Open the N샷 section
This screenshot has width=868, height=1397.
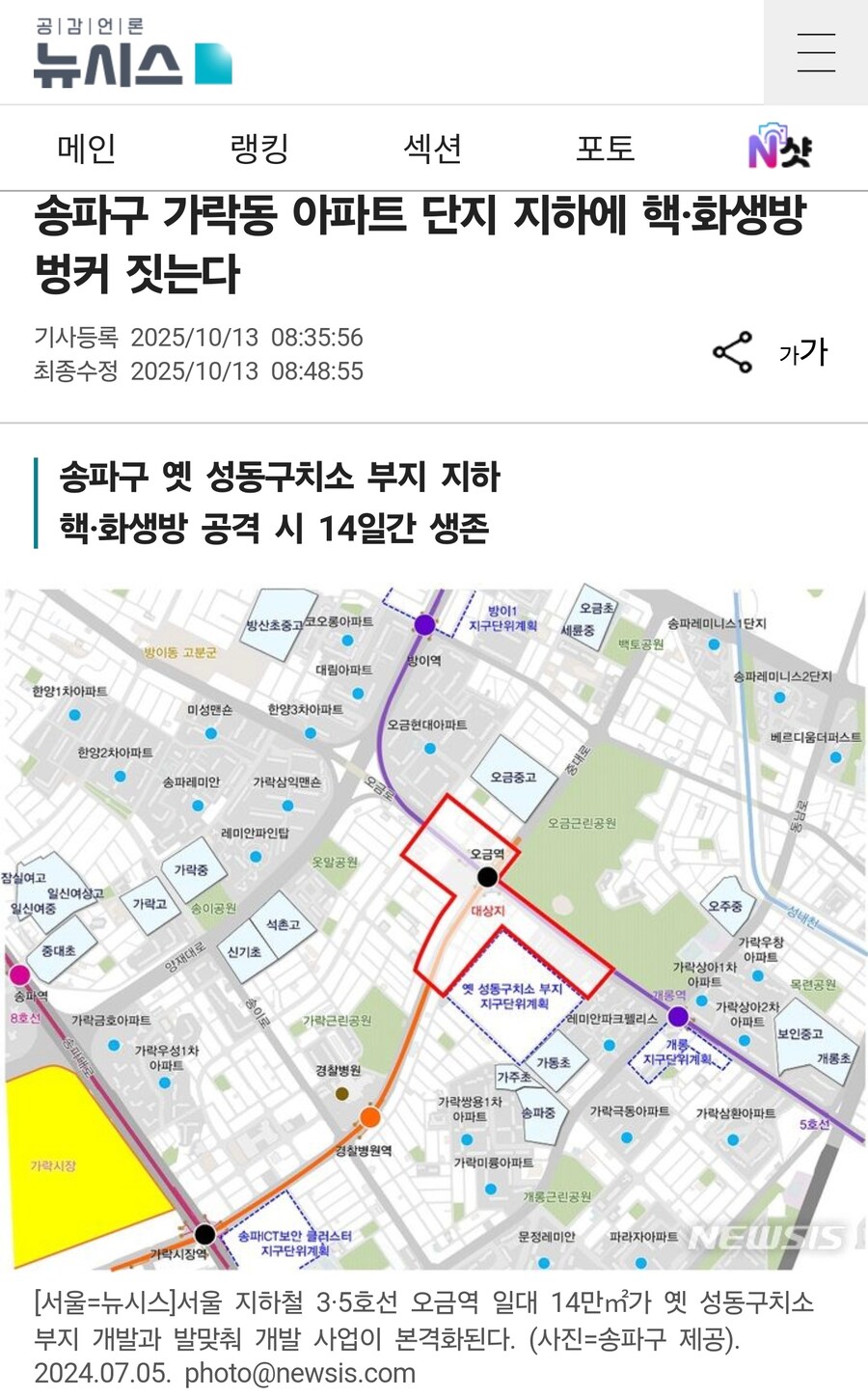(x=779, y=148)
